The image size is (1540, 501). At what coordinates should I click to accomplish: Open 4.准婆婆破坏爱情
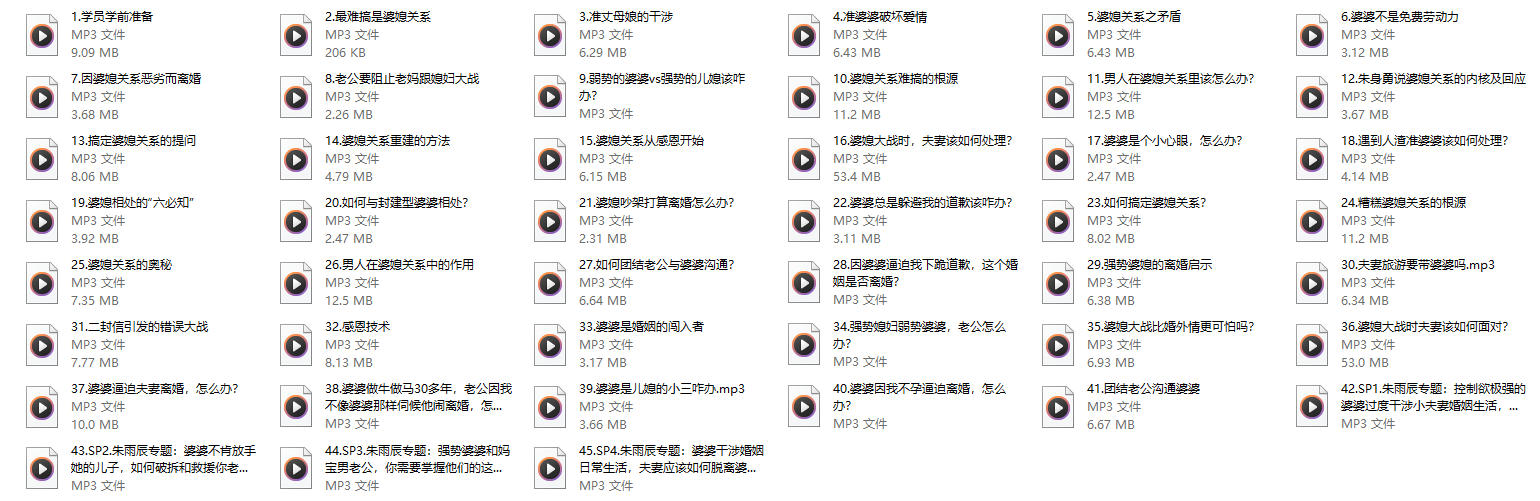coord(803,35)
